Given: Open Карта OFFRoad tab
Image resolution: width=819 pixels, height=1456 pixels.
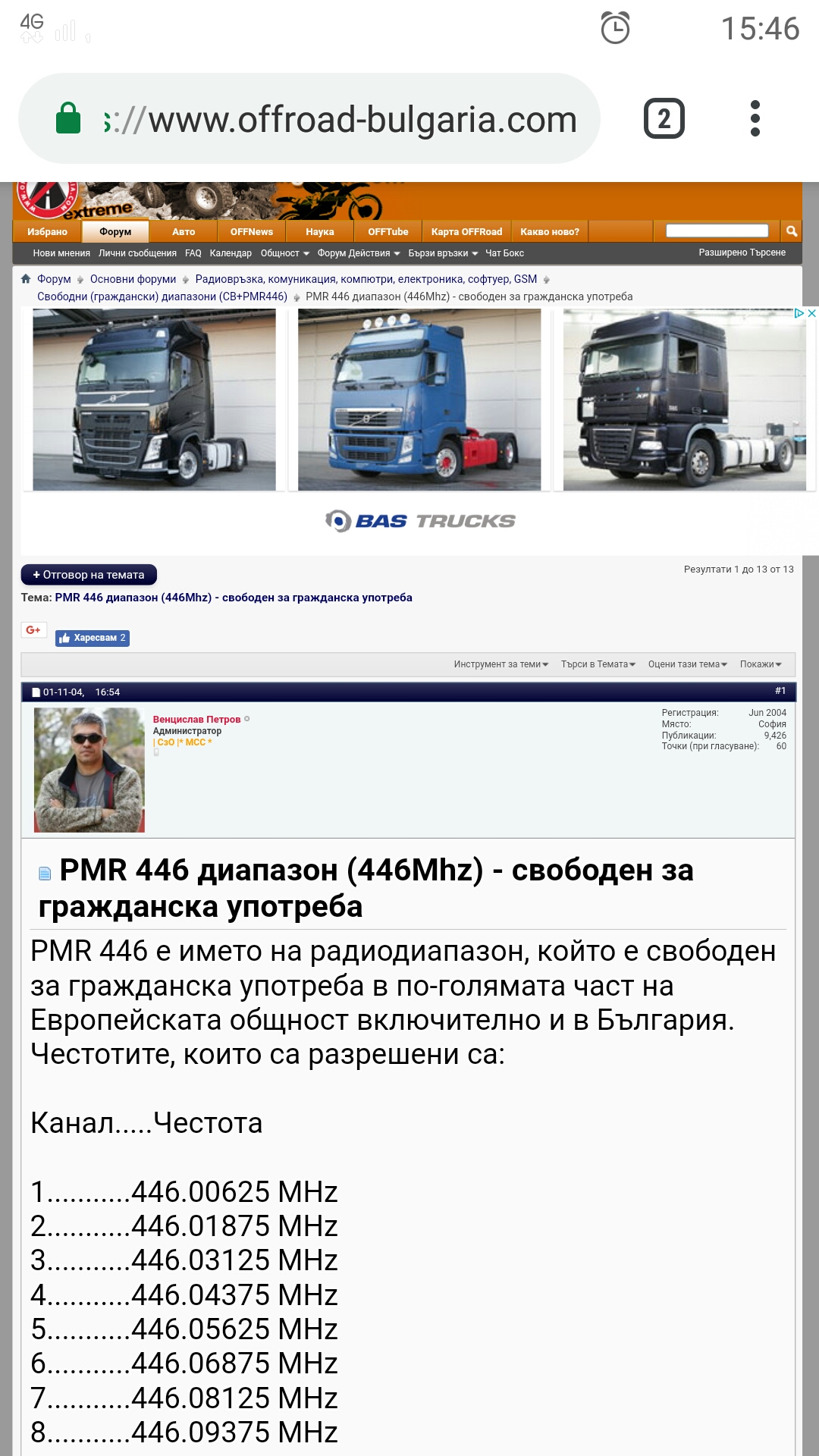Looking at the screenshot, I should pos(466,232).
